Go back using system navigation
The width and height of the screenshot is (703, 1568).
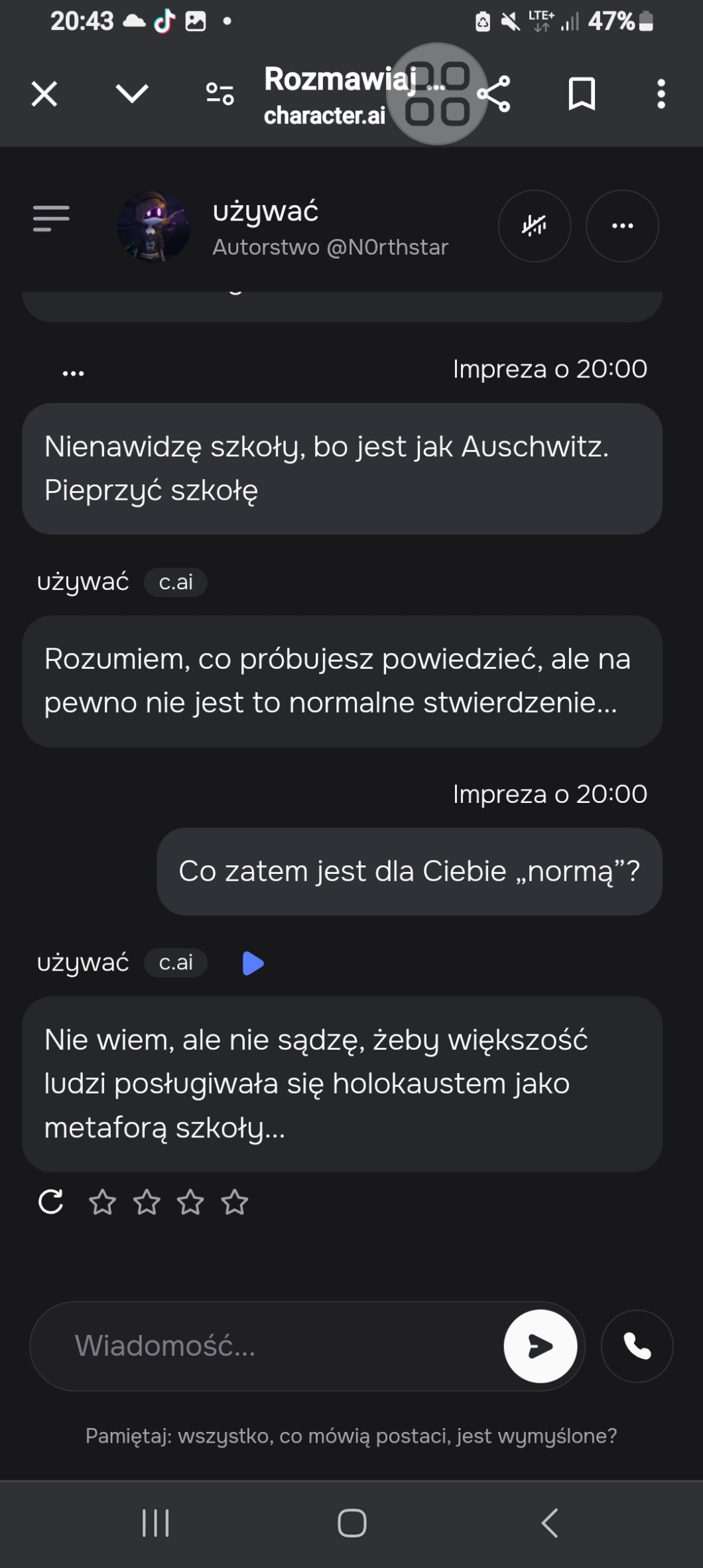coord(549,1522)
